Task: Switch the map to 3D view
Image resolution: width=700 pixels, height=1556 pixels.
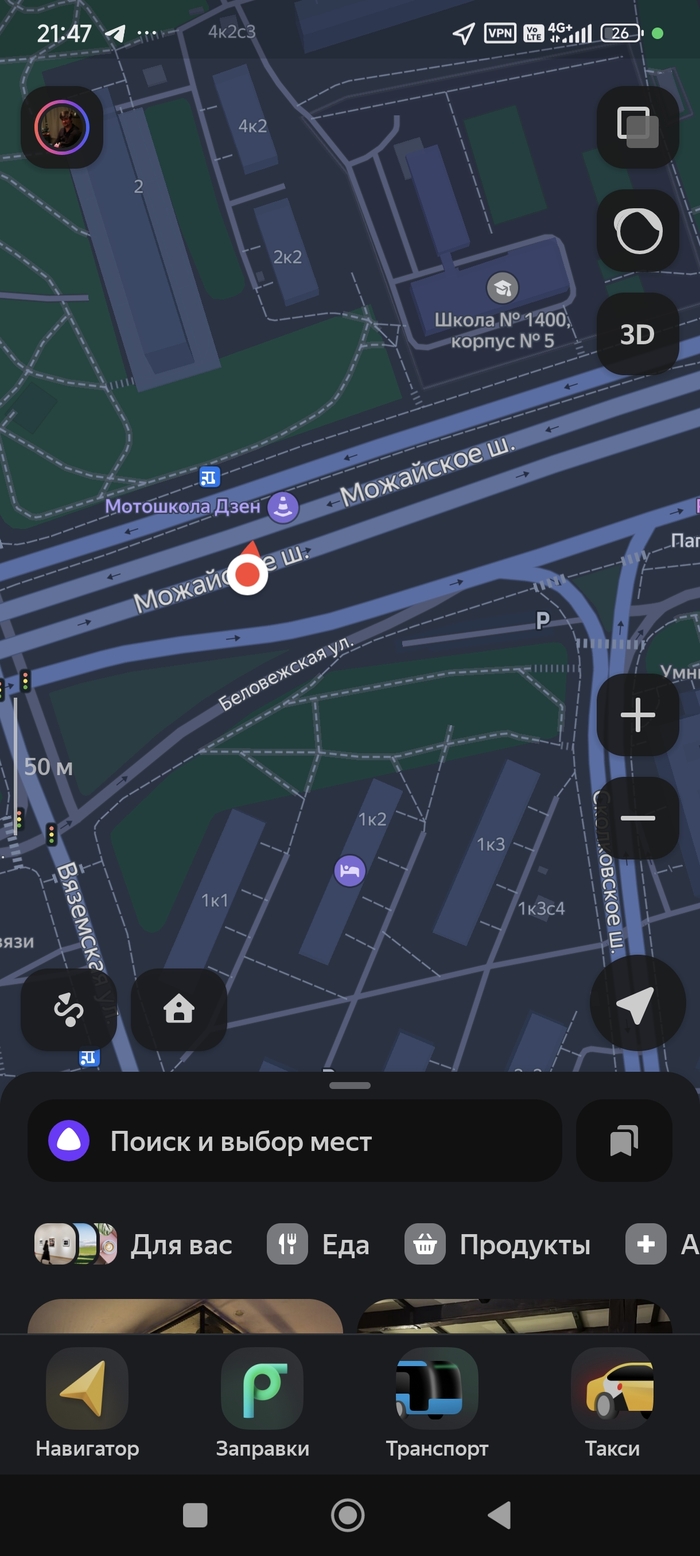Action: tap(637, 334)
